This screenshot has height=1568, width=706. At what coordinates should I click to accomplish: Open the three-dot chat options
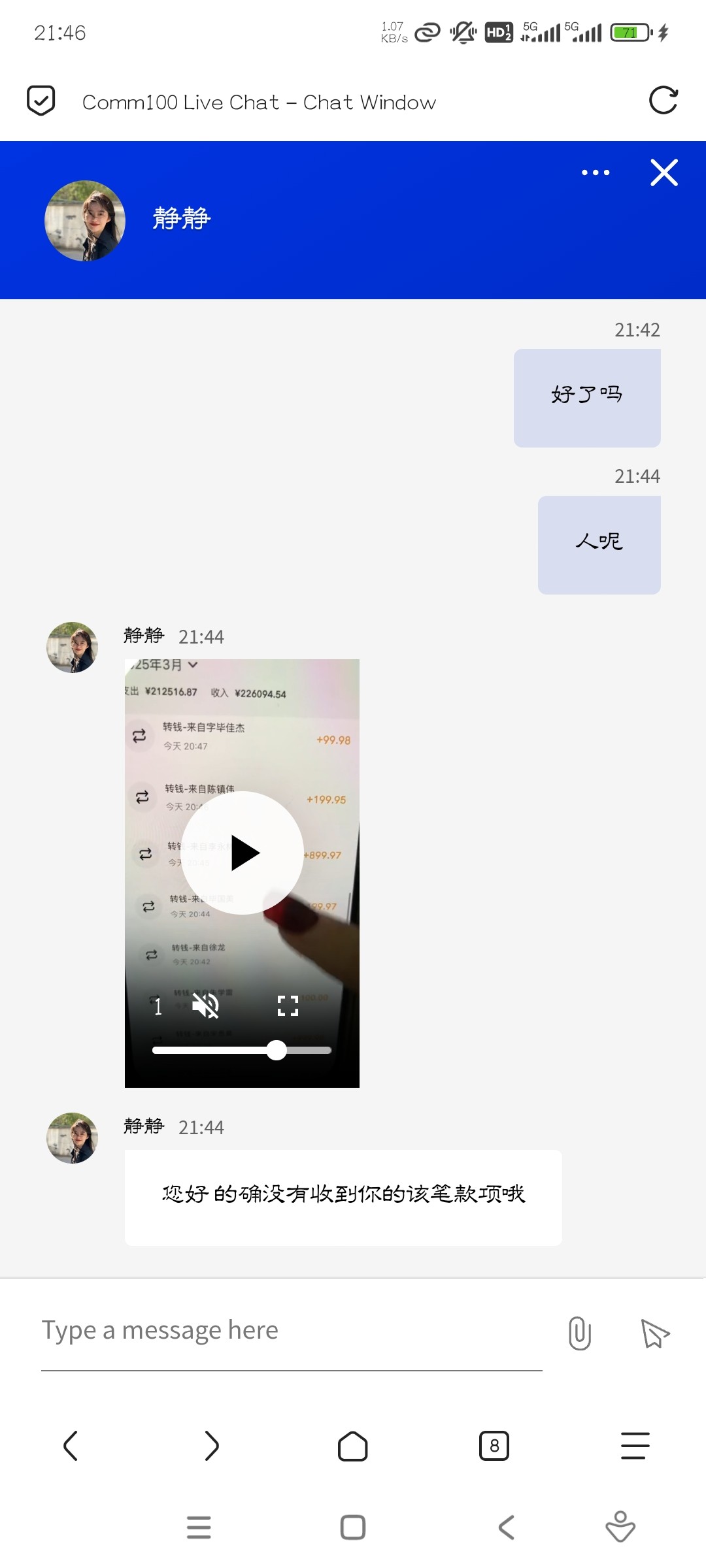[596, 172]
